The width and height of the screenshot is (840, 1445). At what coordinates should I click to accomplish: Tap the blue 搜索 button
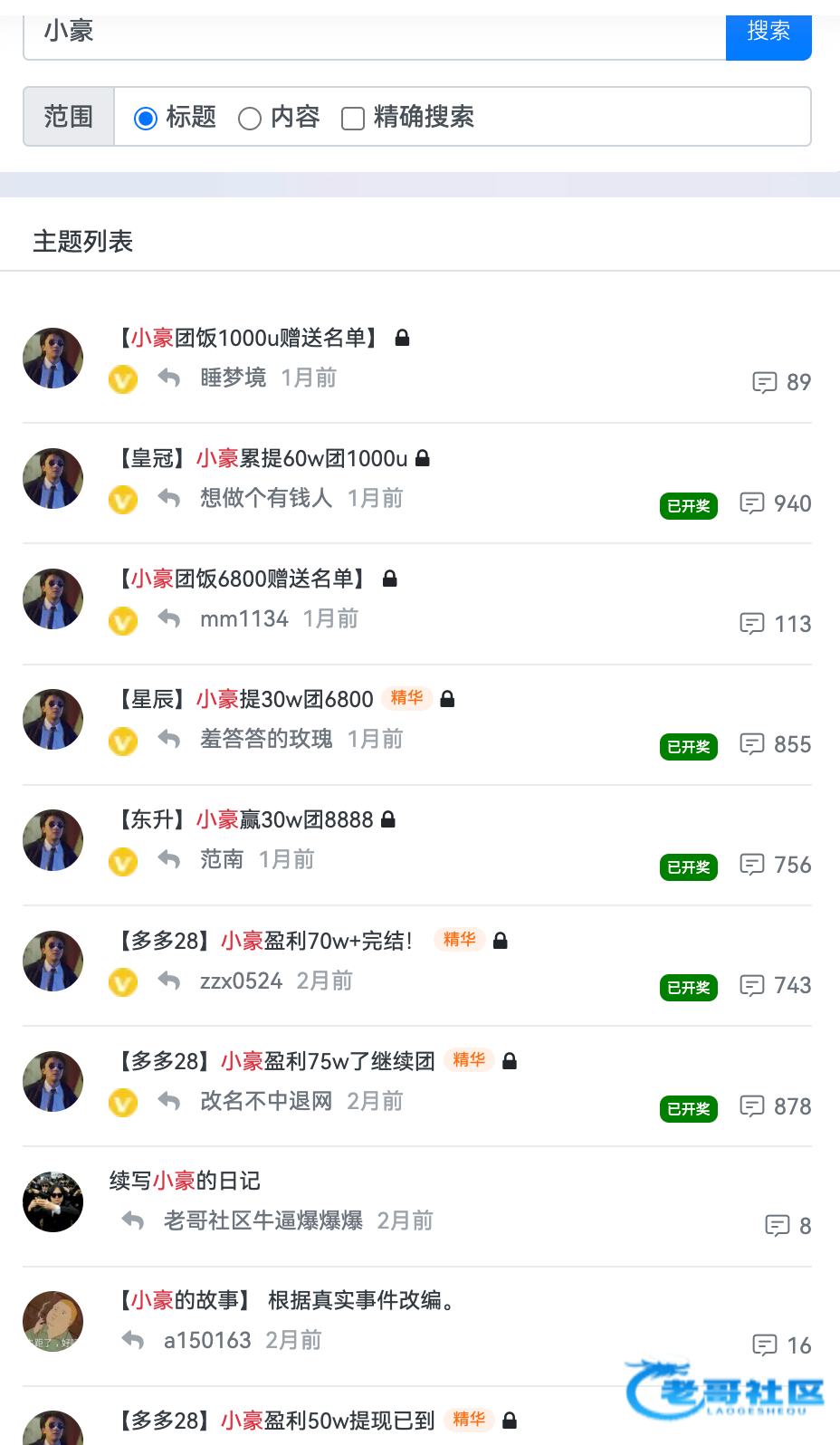click(768, 33)
